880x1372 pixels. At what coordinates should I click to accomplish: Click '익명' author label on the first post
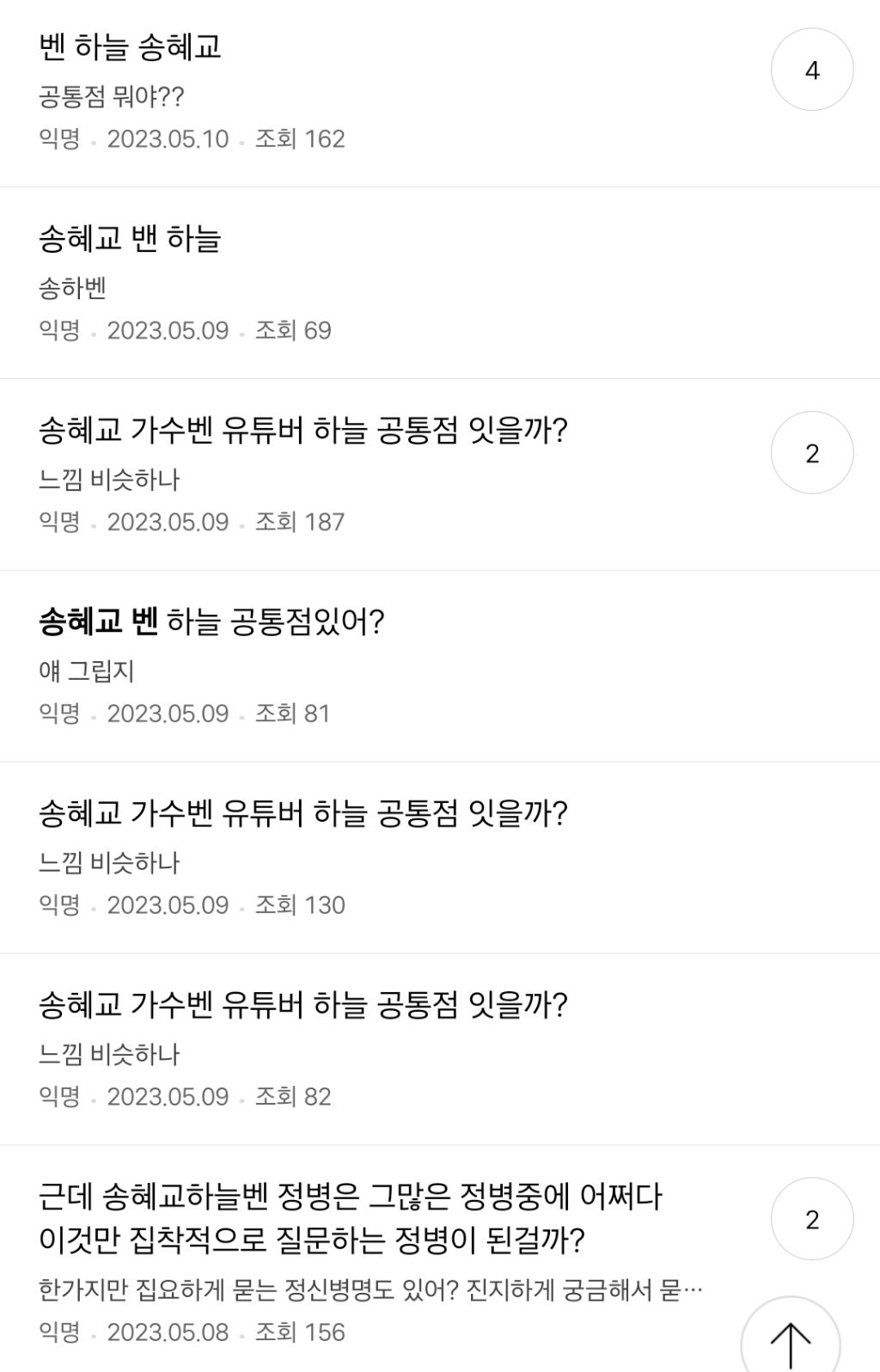[57, 138]
